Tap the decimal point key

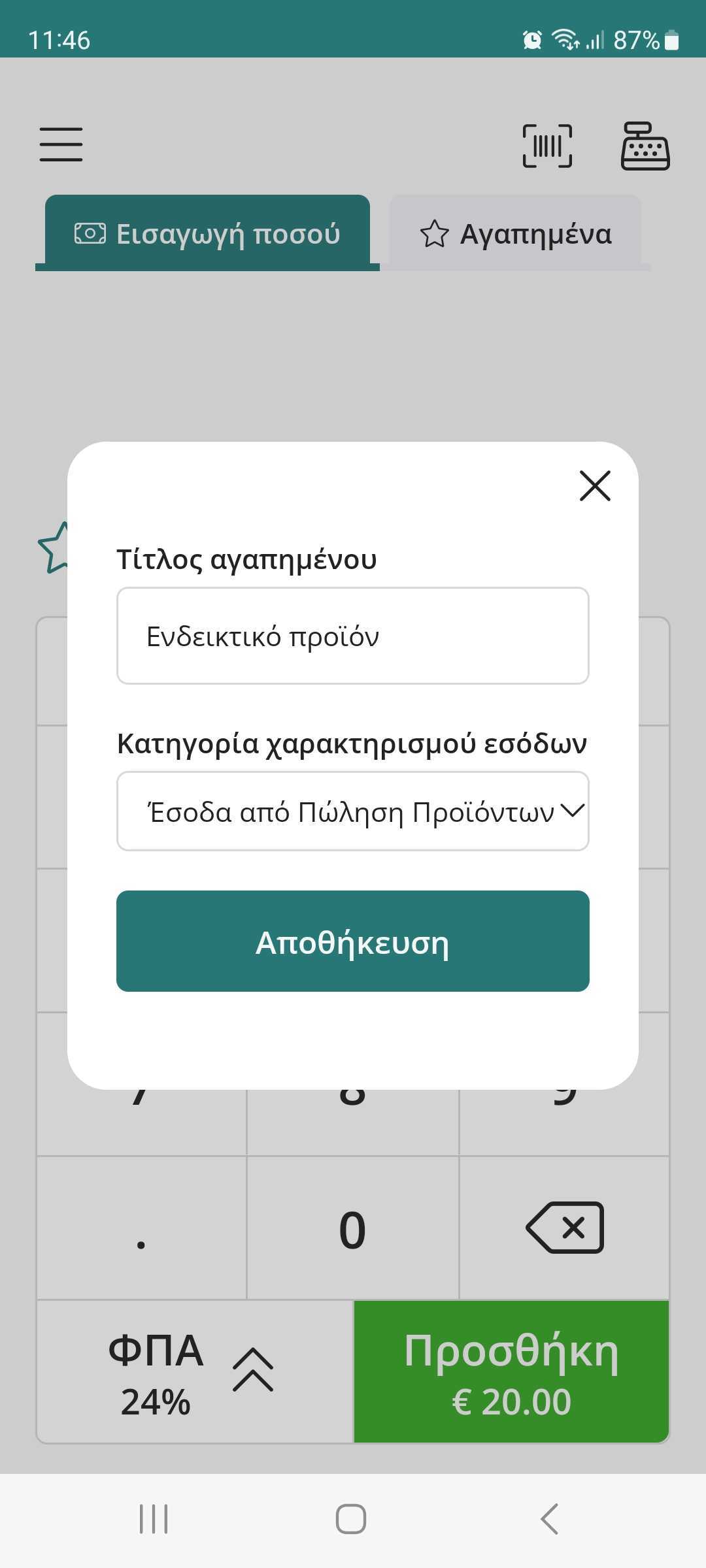[x=141, y=1229]
